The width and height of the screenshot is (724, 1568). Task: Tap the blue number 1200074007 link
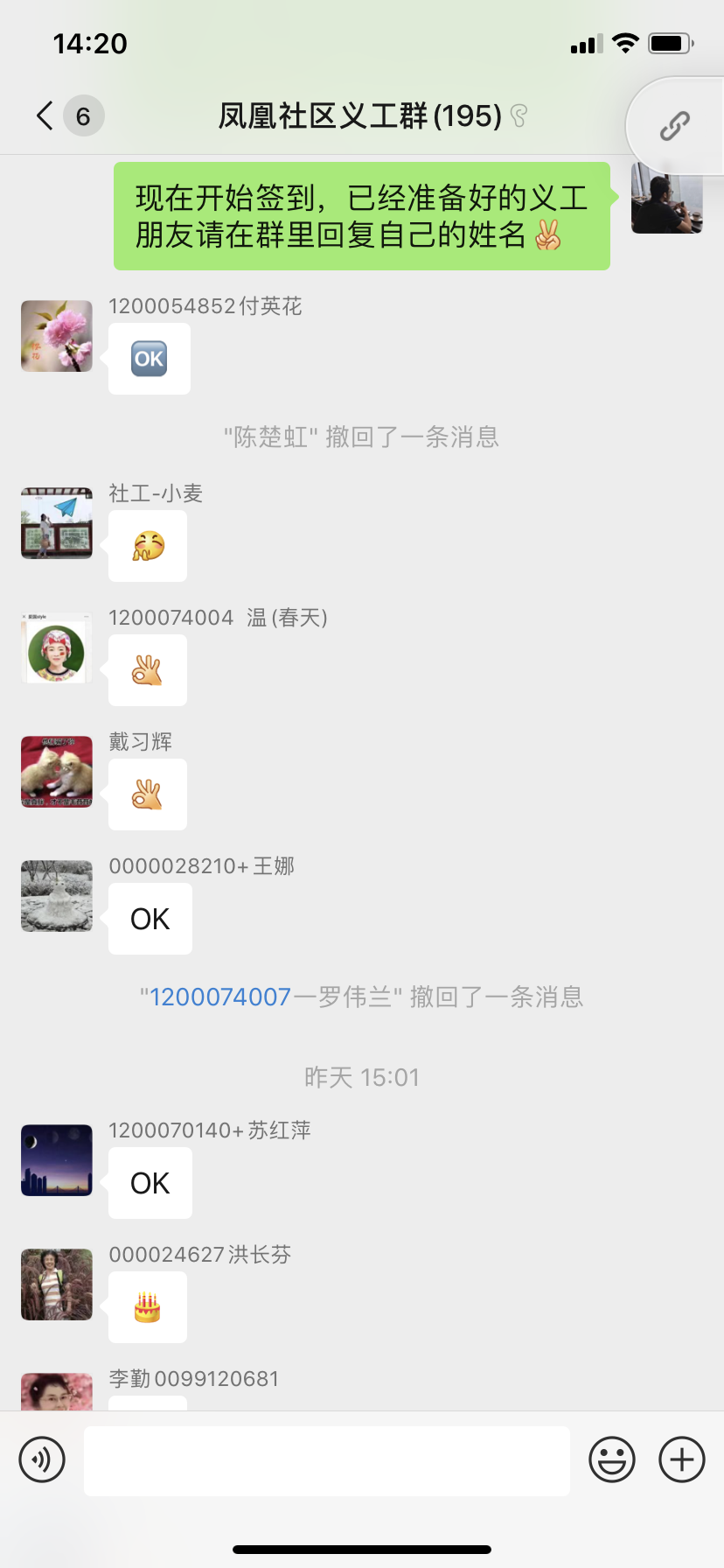220,997
